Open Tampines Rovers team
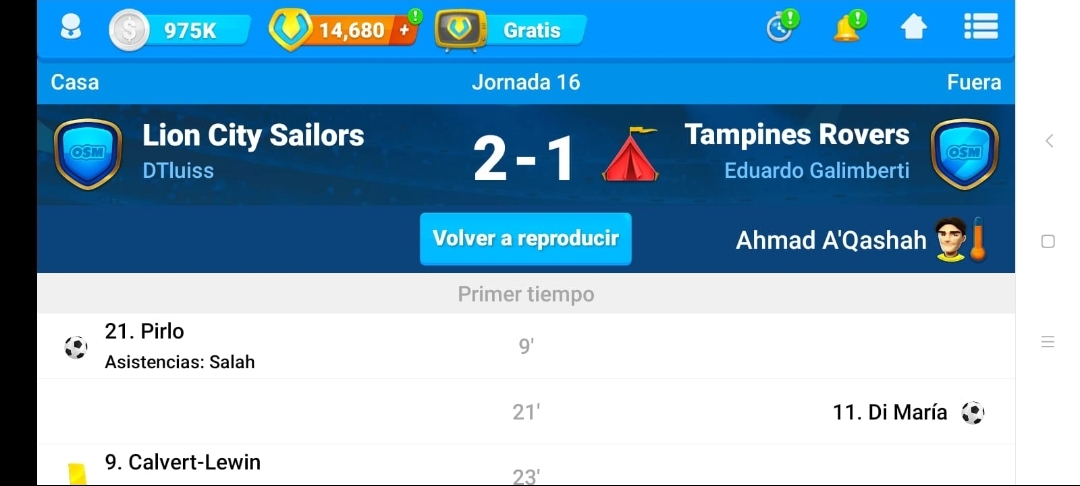 point(797,135)
